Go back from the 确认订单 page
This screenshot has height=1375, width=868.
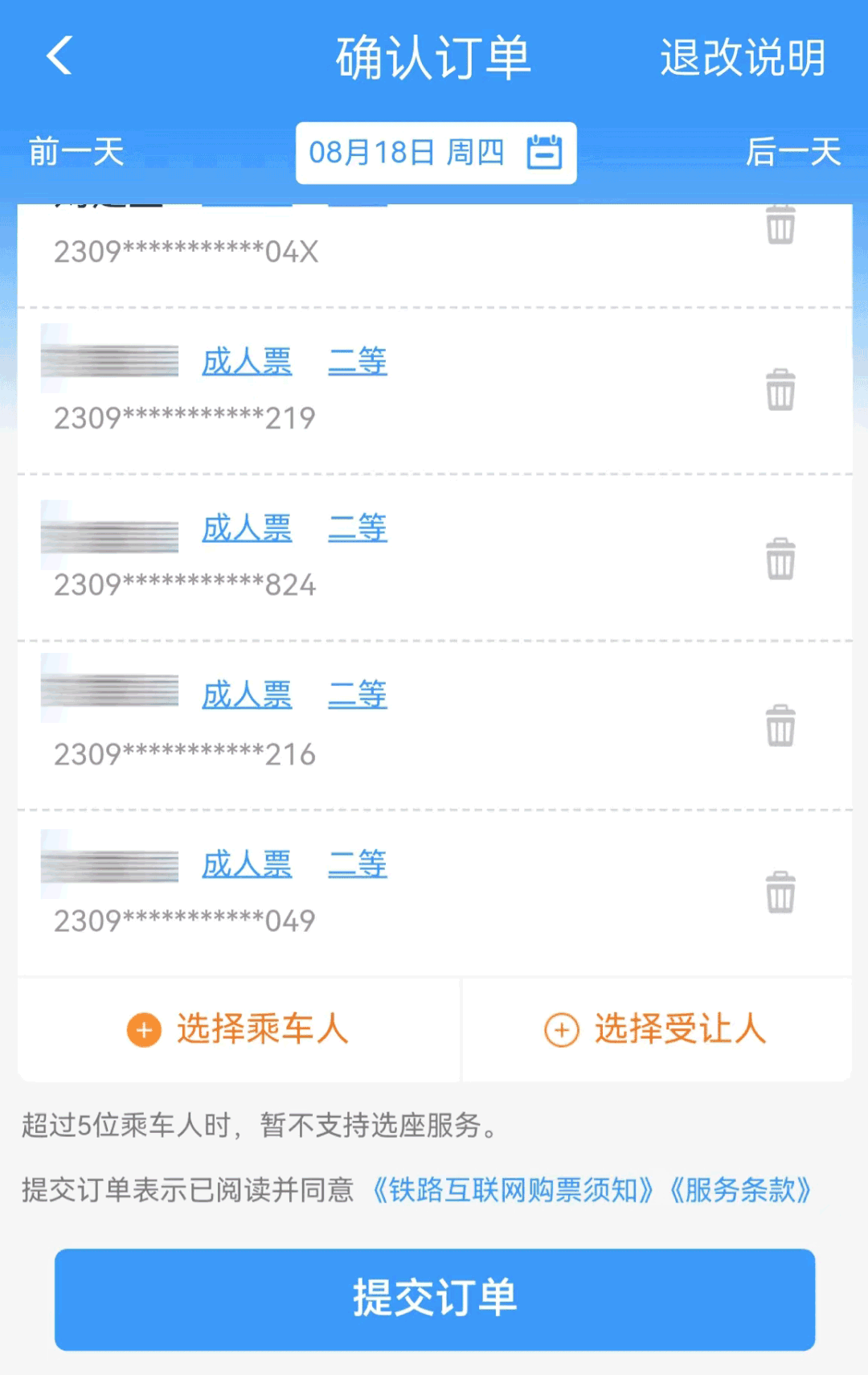pos(60,56)
